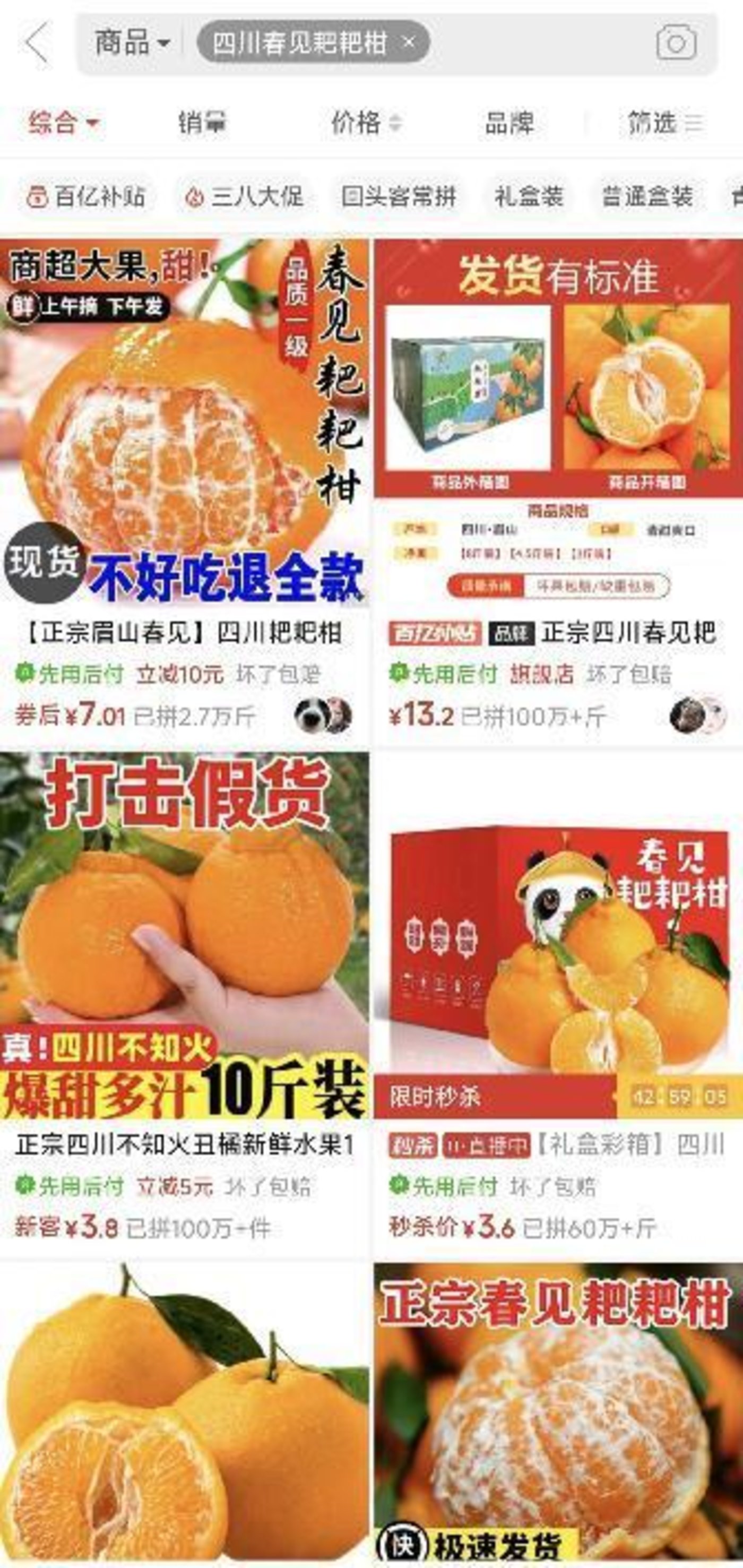Viewport: 743px width, 1568px height.
Task: Open the 正宗眉山春见 四川耙耙柑 product
Action: coord(184,426)
